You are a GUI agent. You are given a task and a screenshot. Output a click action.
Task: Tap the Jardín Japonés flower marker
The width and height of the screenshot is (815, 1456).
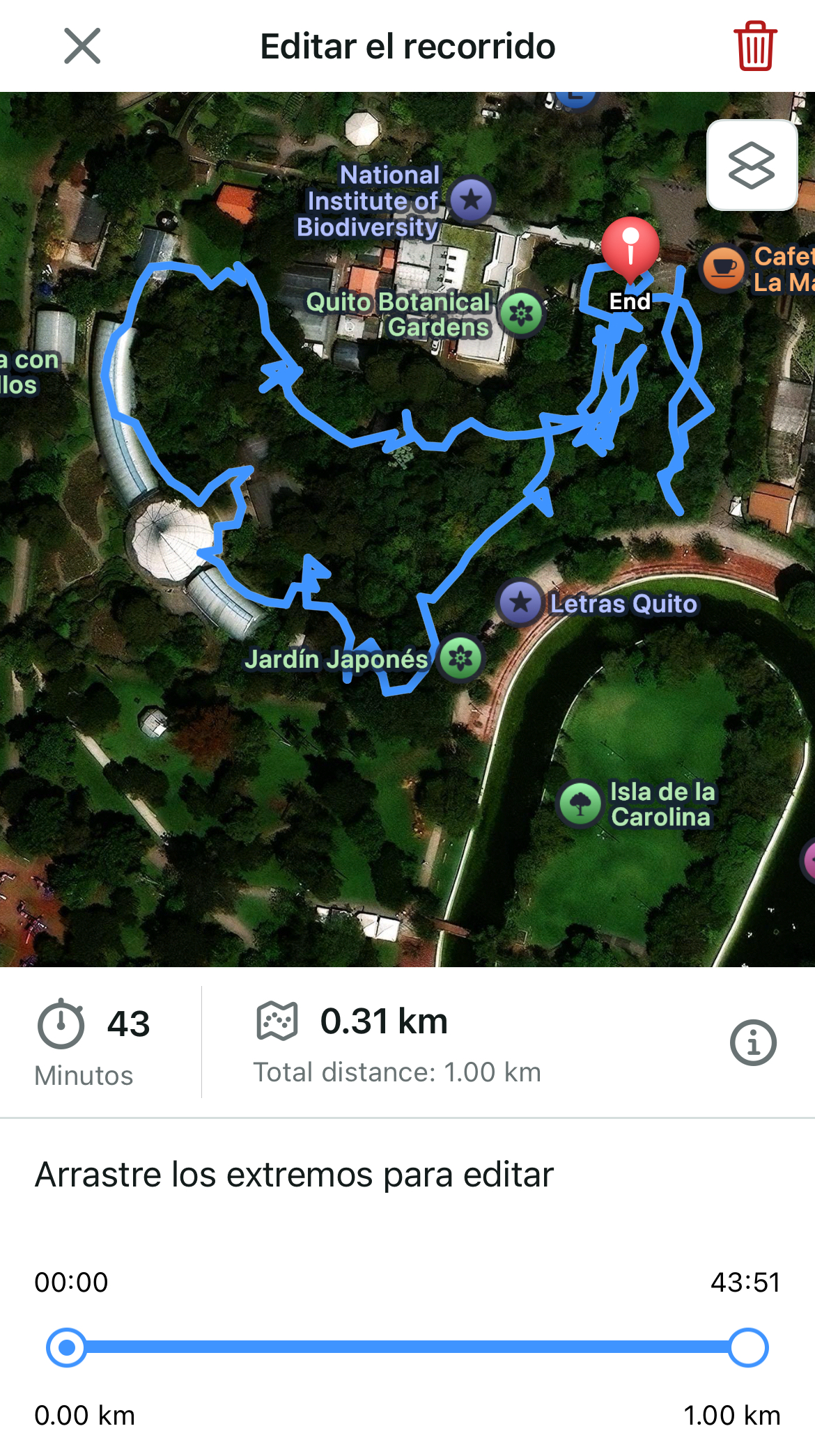pos(460,655)
